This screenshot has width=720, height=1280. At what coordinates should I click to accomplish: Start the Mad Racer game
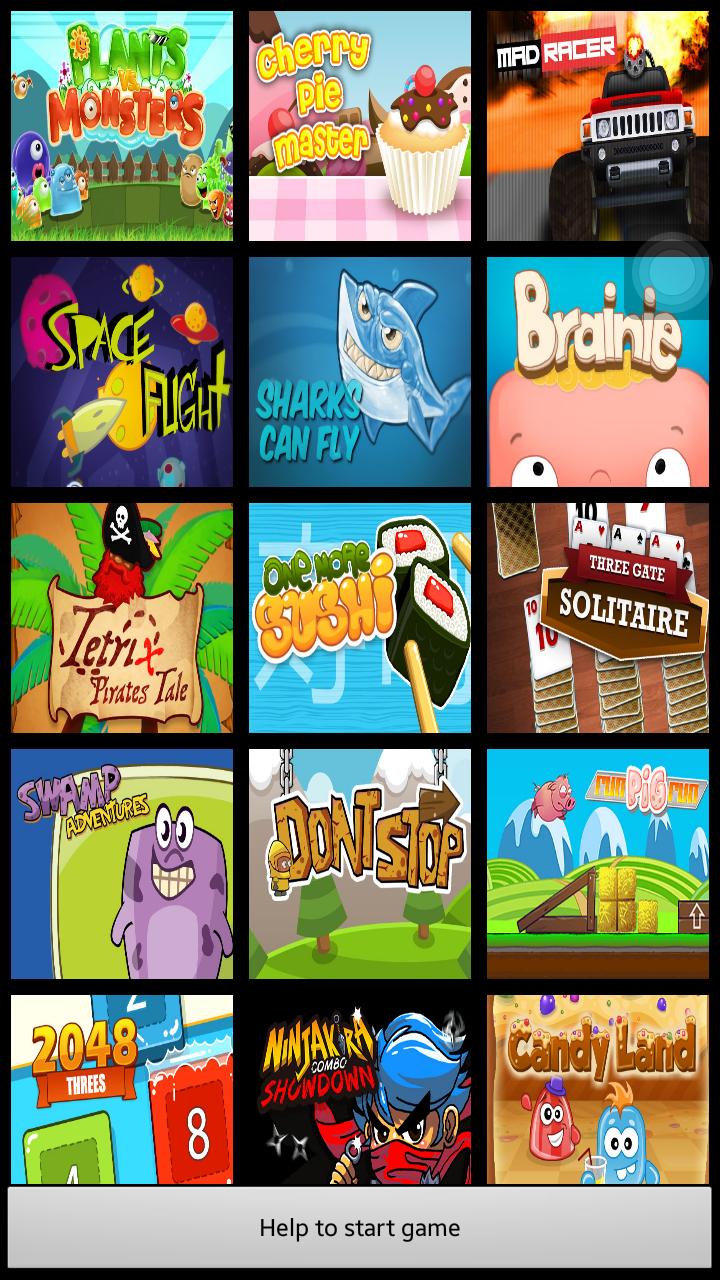(598, 126)
